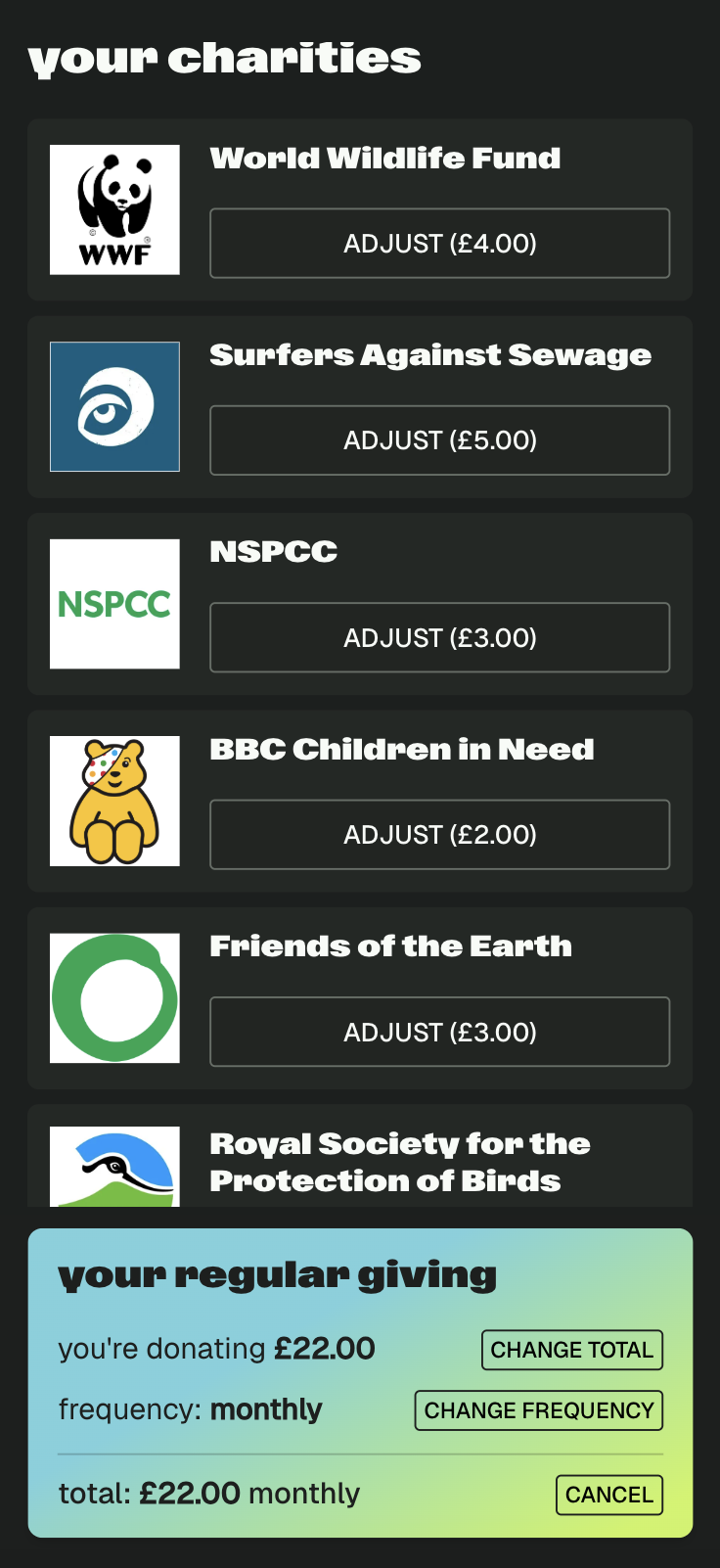Adjust the £4.00 World Wildlife Fund donation
Viewport: 720px width, 1568px height.
[x=439, y=243]
